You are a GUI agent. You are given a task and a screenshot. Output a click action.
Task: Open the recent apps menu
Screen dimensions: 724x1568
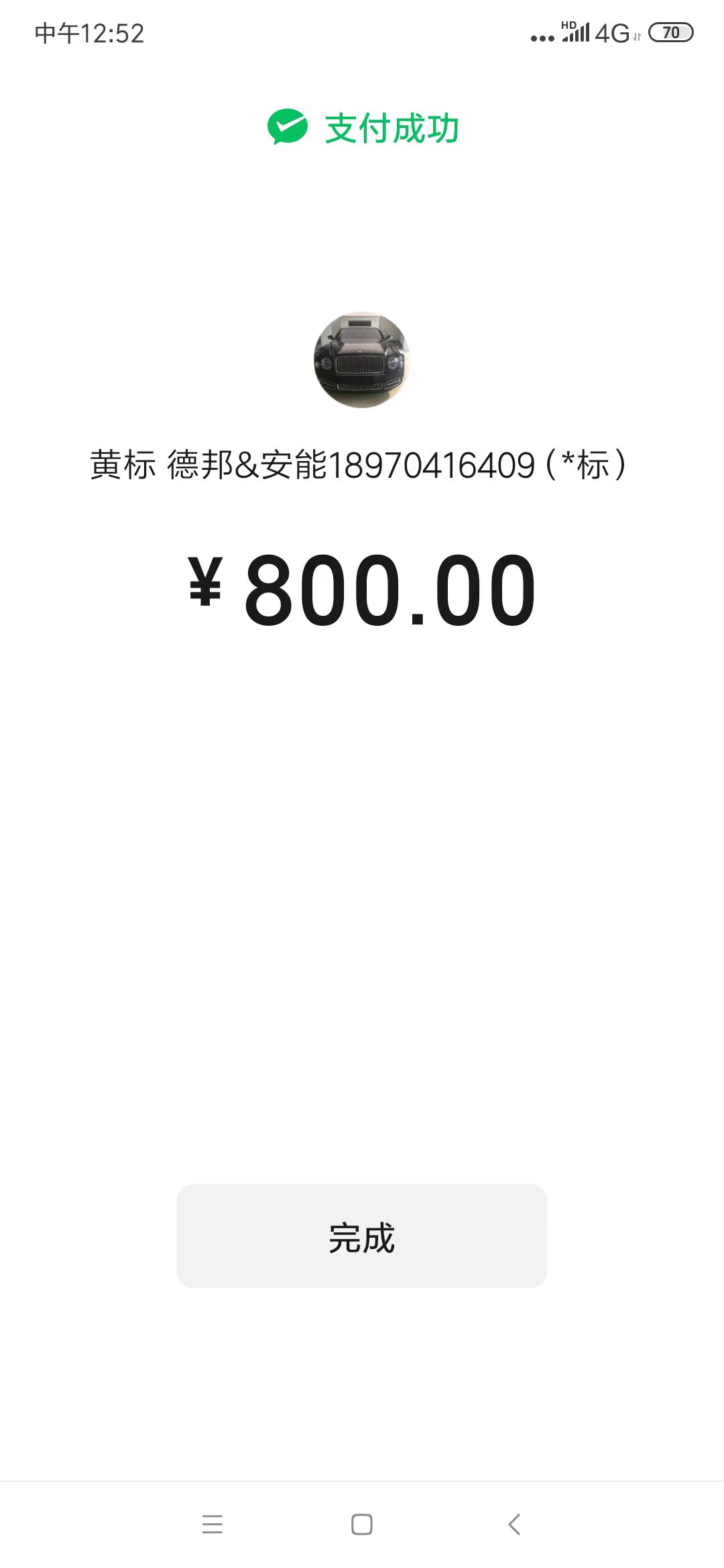pyautogui.click(x=213, y=1524)
